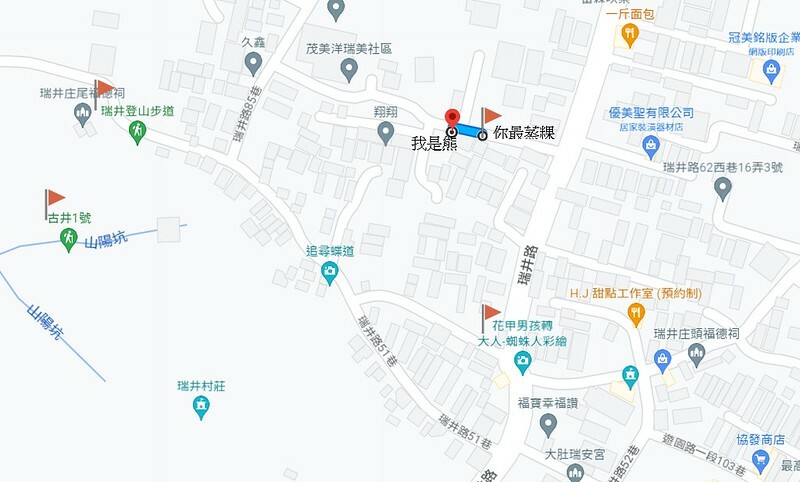Select the 瑞井庄頭福德祠 temple pin
The image size is (800, 482).
pyautogui.click(x=696, y=355)
